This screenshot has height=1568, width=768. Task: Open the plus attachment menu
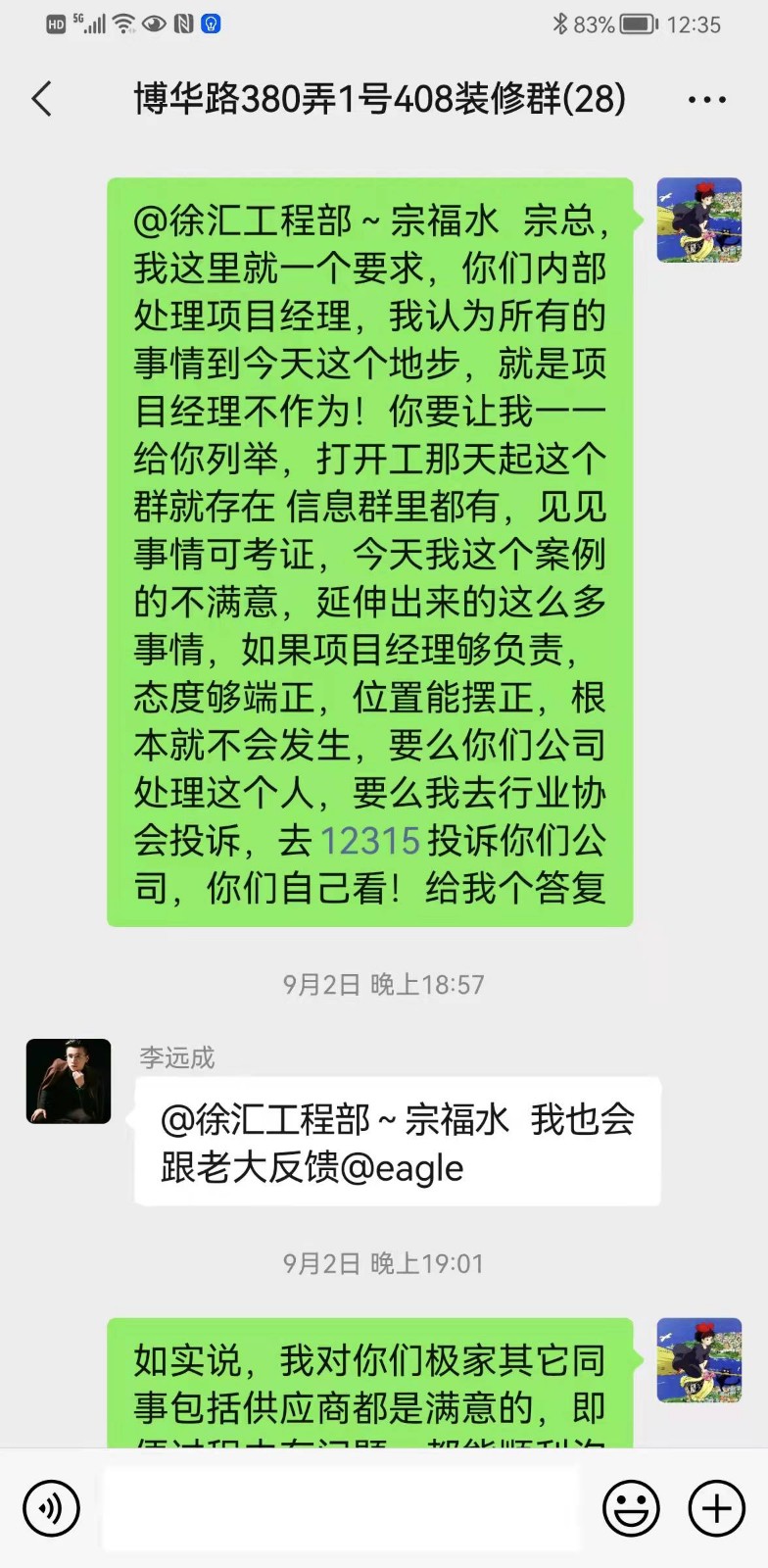coord(717,1508)
